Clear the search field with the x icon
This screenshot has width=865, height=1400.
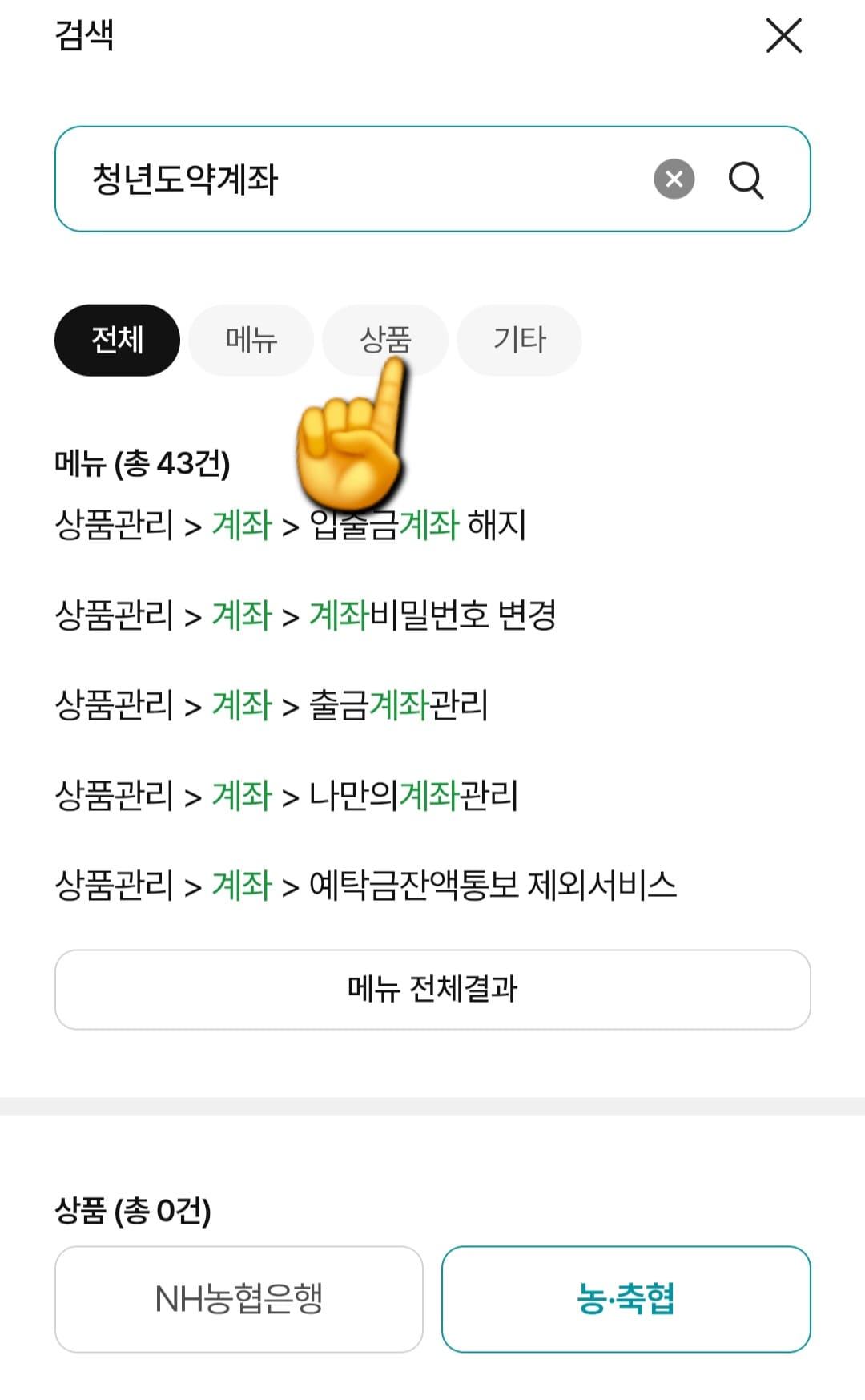tap(673, 180)
